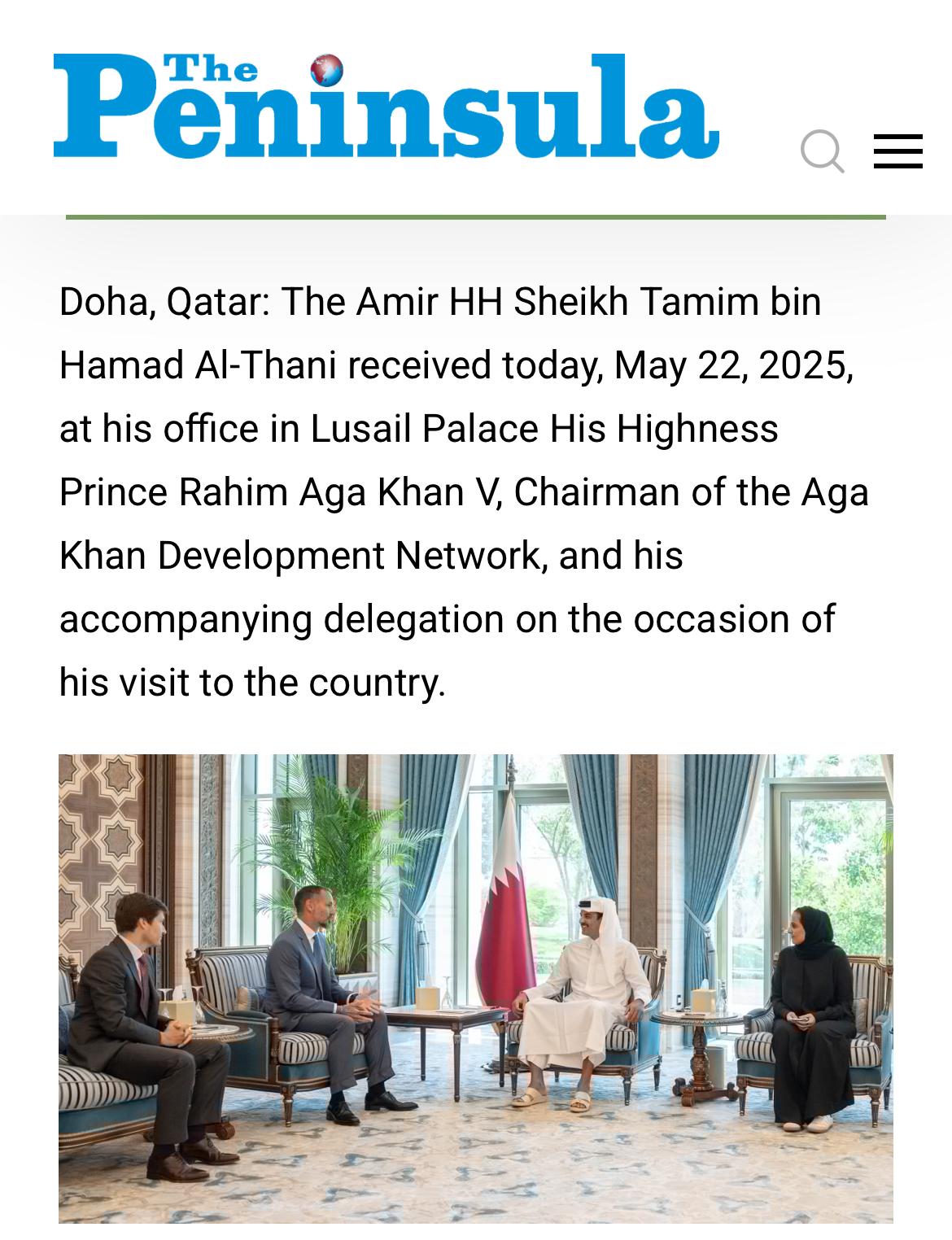Go to The Peninsula homepage via its logo

pos(386,107)
